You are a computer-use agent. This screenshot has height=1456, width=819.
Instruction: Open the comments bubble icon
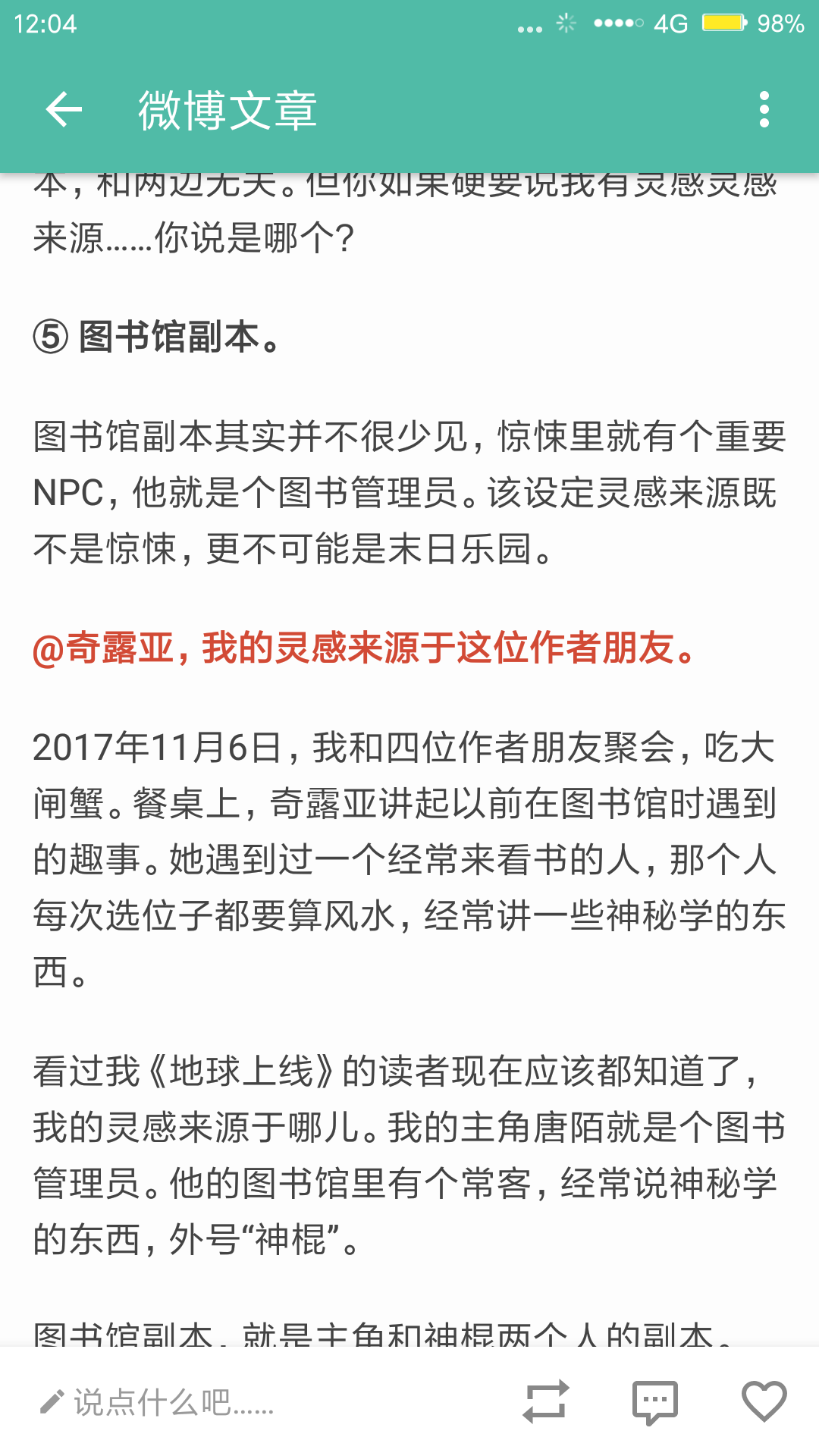pos(655,1402)
